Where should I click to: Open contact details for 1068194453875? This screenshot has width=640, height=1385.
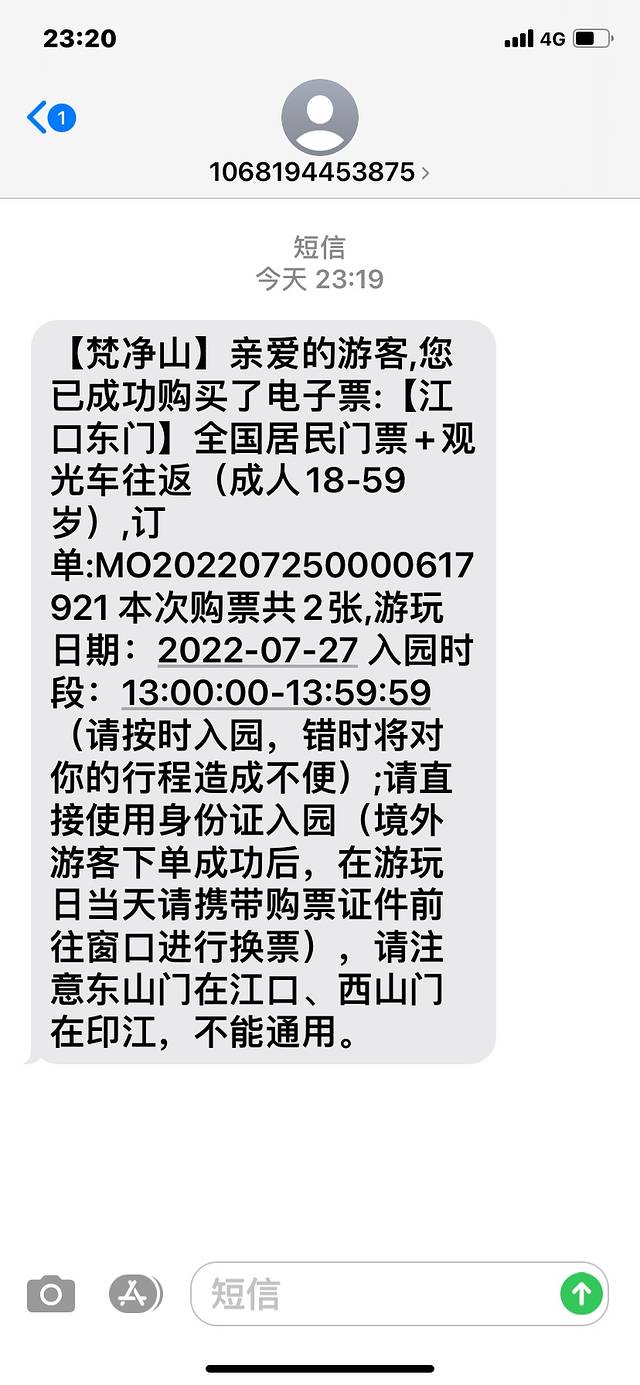tap(319, 172)
